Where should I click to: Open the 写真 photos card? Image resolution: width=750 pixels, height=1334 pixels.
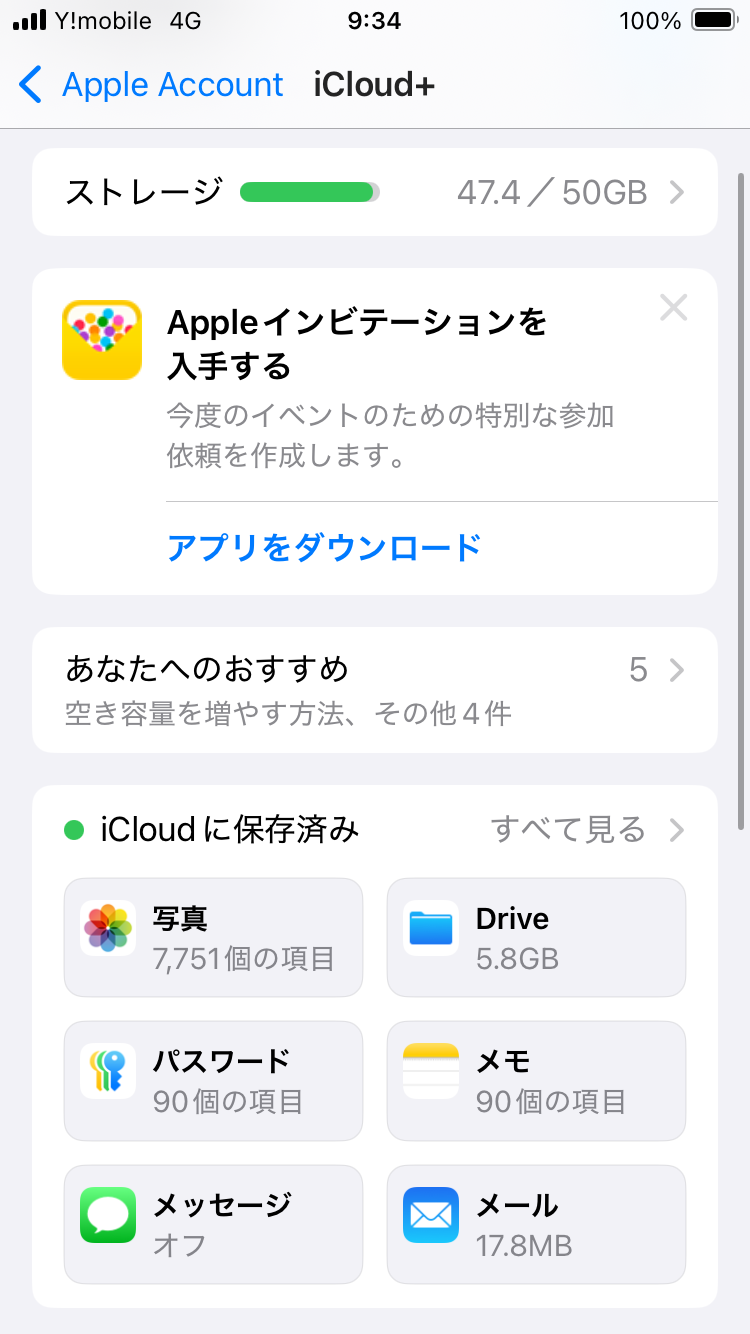click(x=213, y=938)
